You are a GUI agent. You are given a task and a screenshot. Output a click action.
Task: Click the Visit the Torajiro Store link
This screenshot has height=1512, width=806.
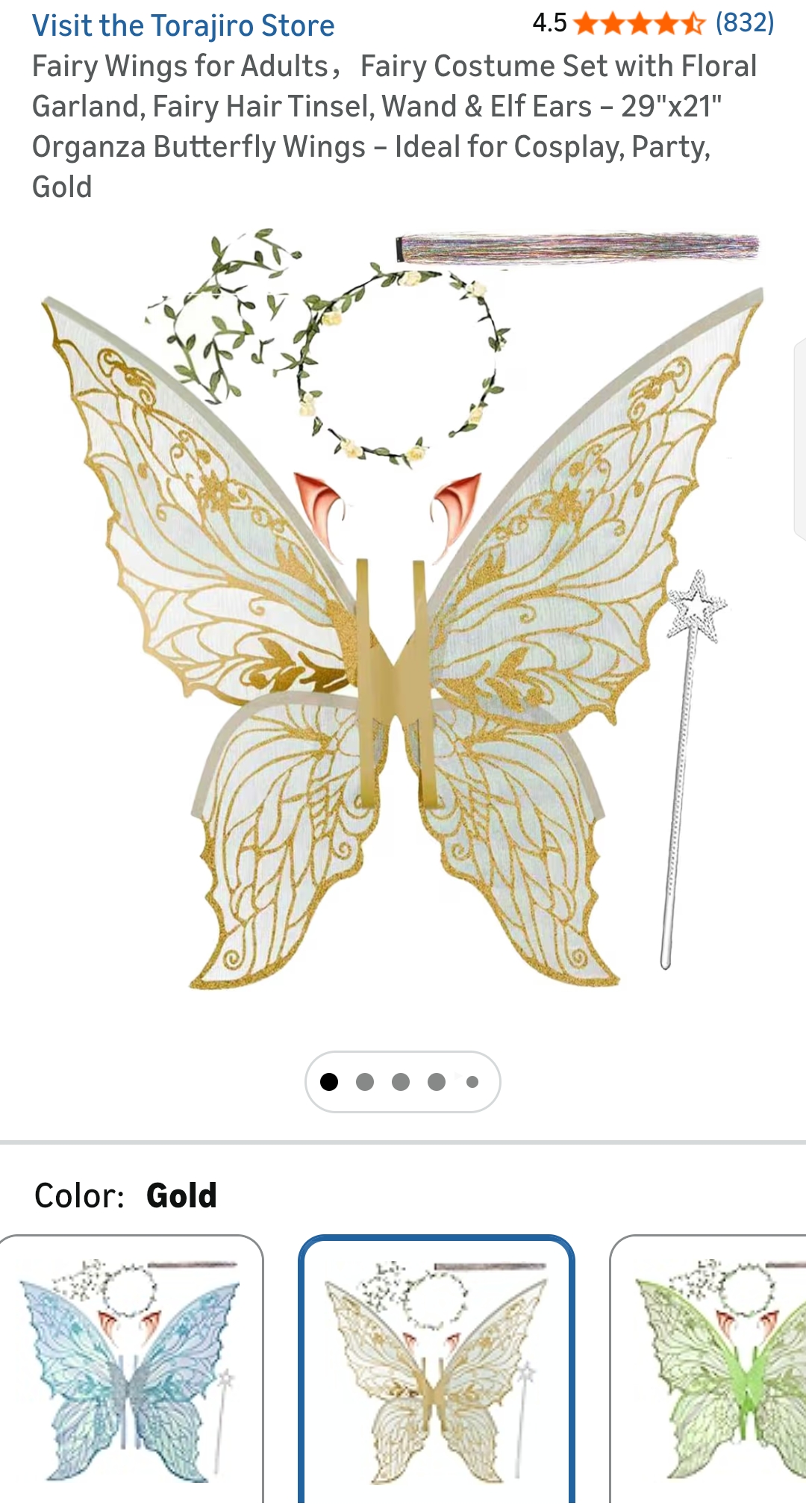[182, 25]
